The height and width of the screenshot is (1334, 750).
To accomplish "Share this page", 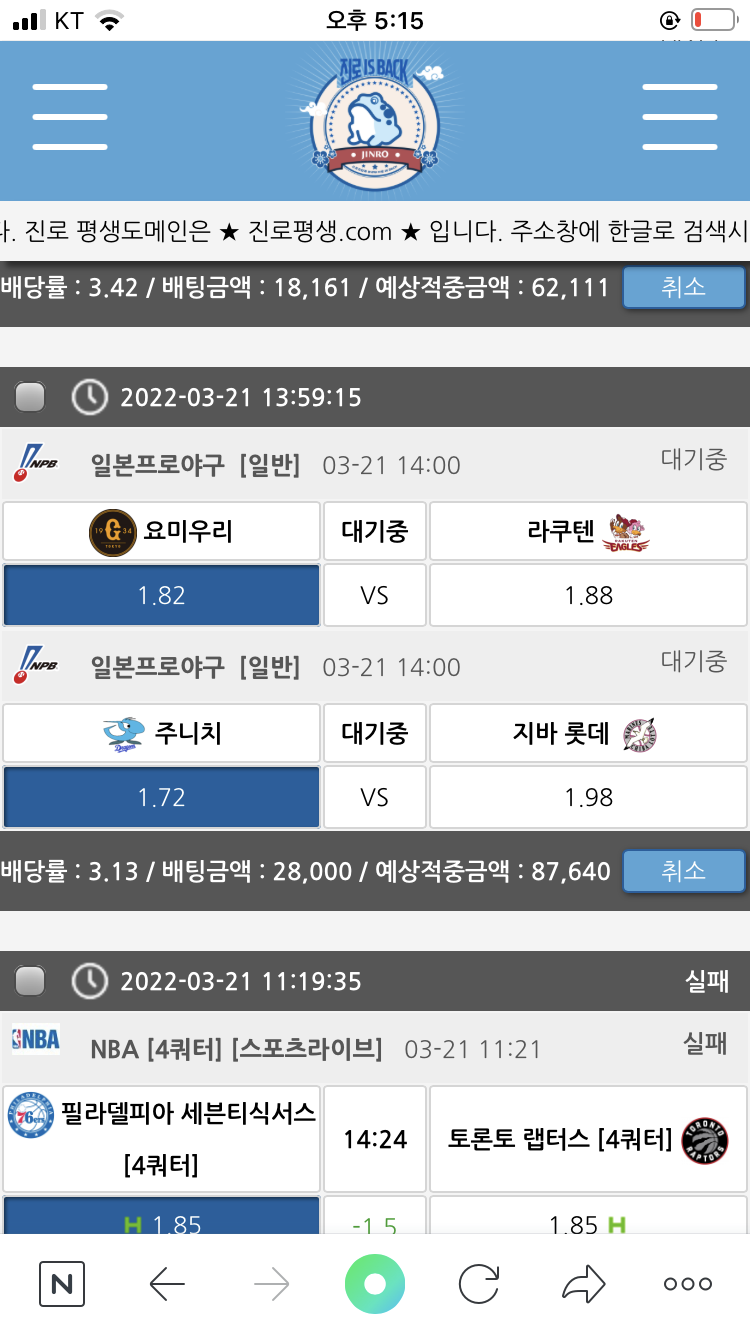I will tap(584, 1284).
